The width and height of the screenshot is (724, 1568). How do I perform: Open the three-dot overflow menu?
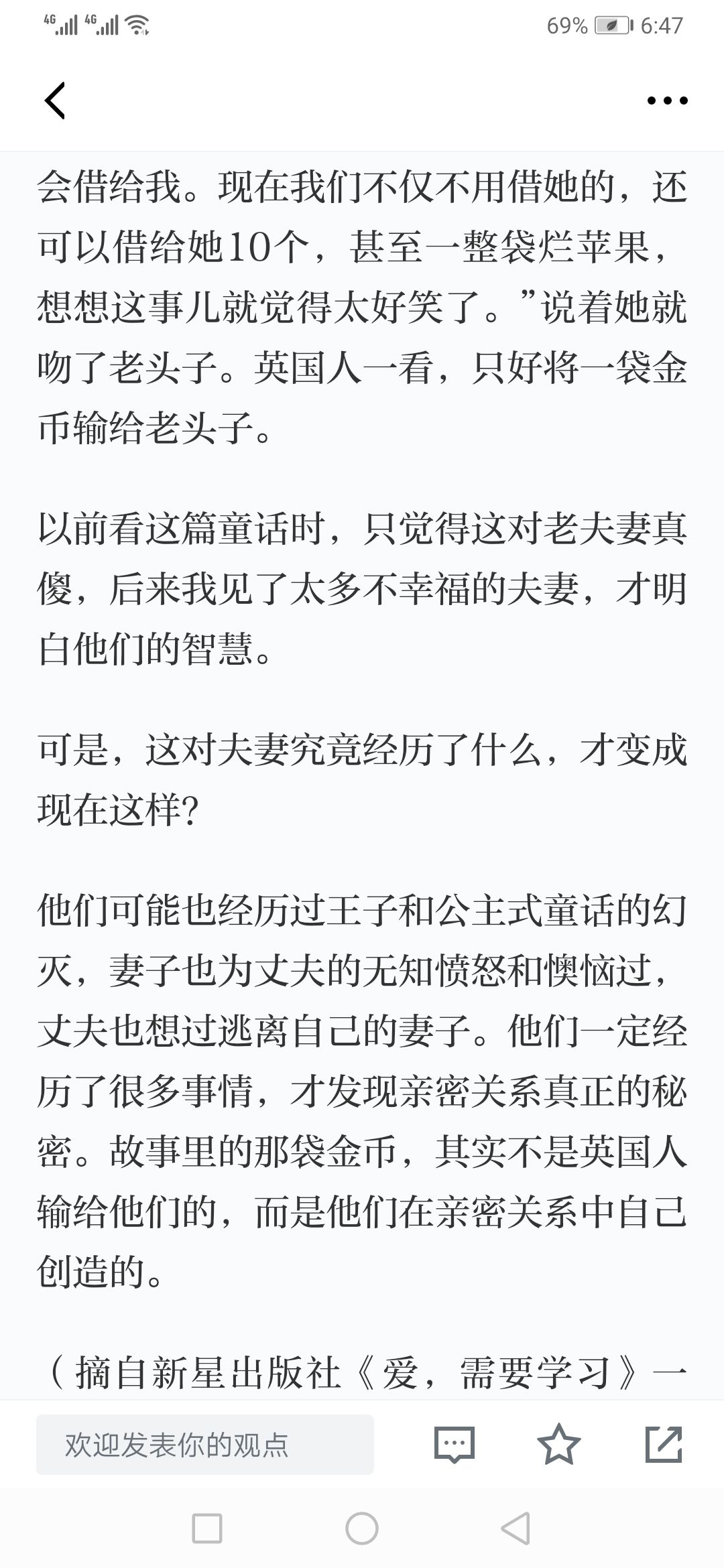point(667,101)
